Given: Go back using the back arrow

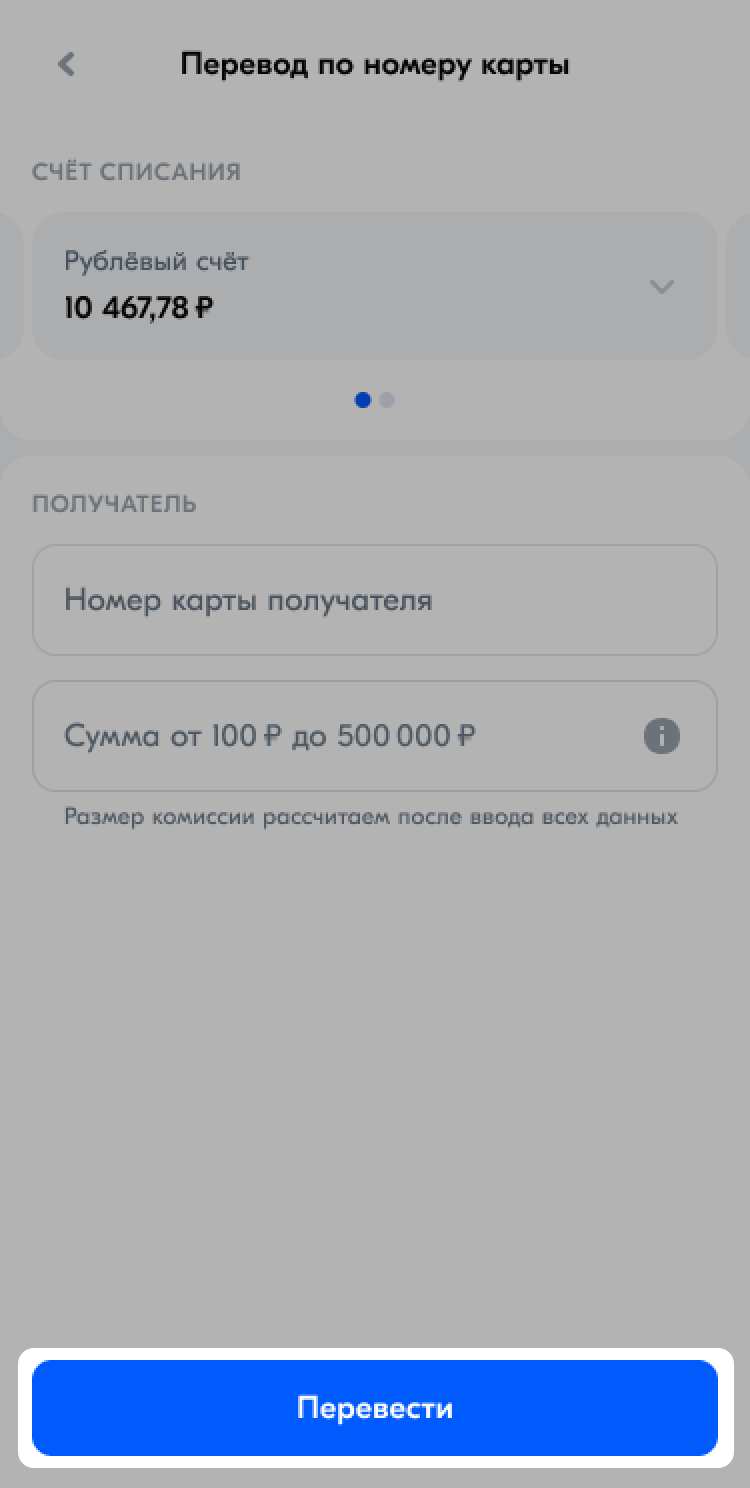Looking at the screenshot, I should point(66,65).
